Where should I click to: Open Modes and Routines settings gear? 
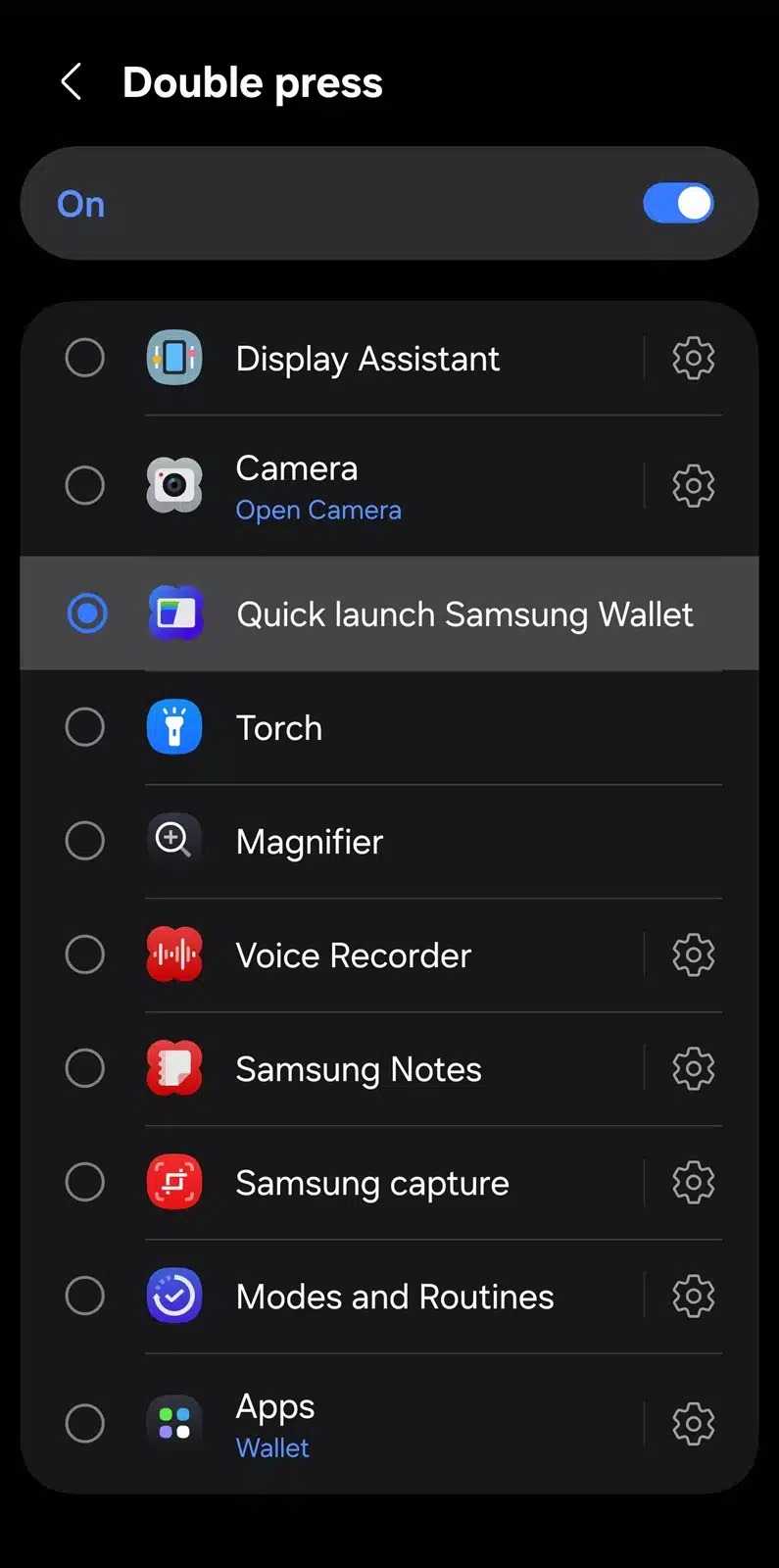[693, 1297]
